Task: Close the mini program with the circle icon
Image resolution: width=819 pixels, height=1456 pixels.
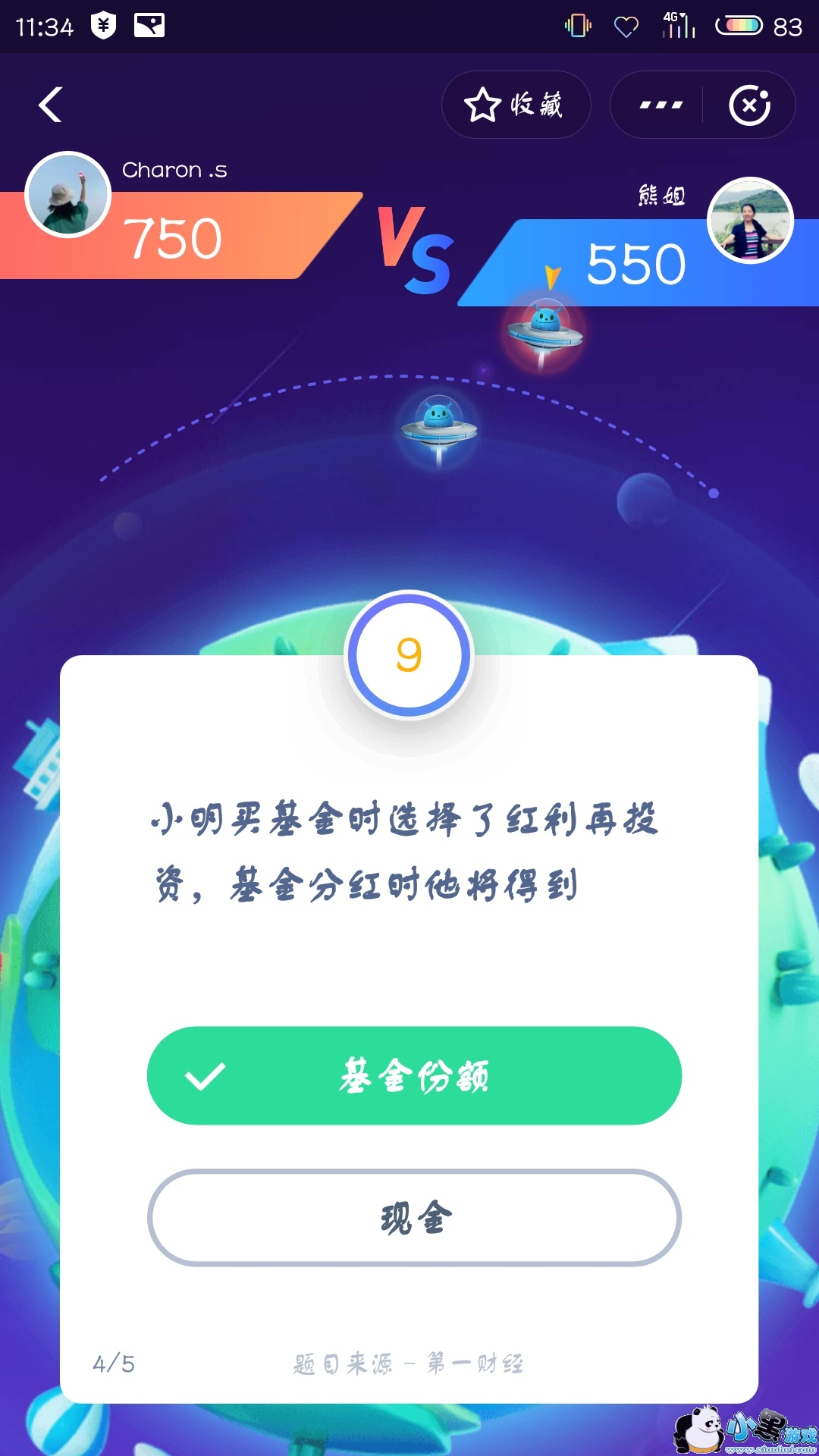Action: 749,105
